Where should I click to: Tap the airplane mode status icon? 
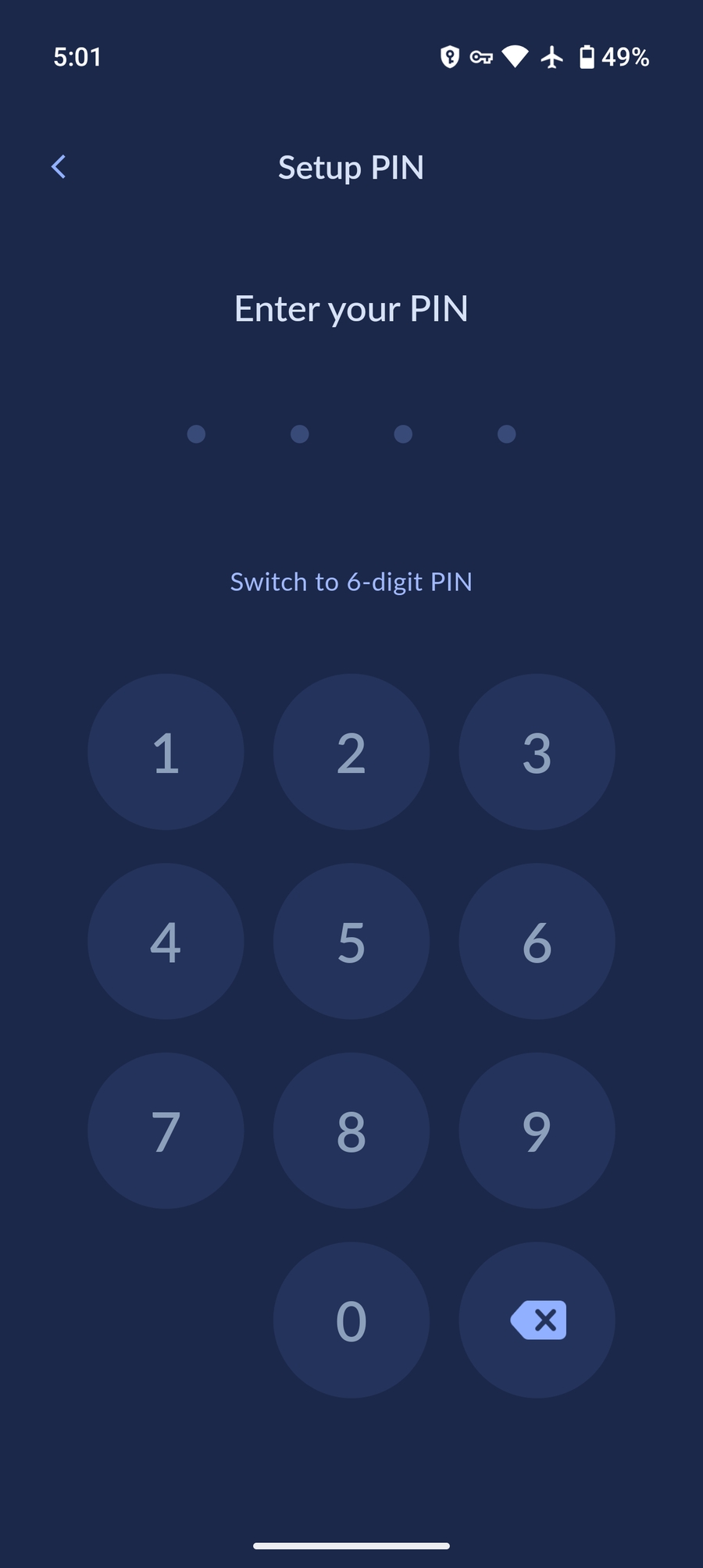(551, 57)
